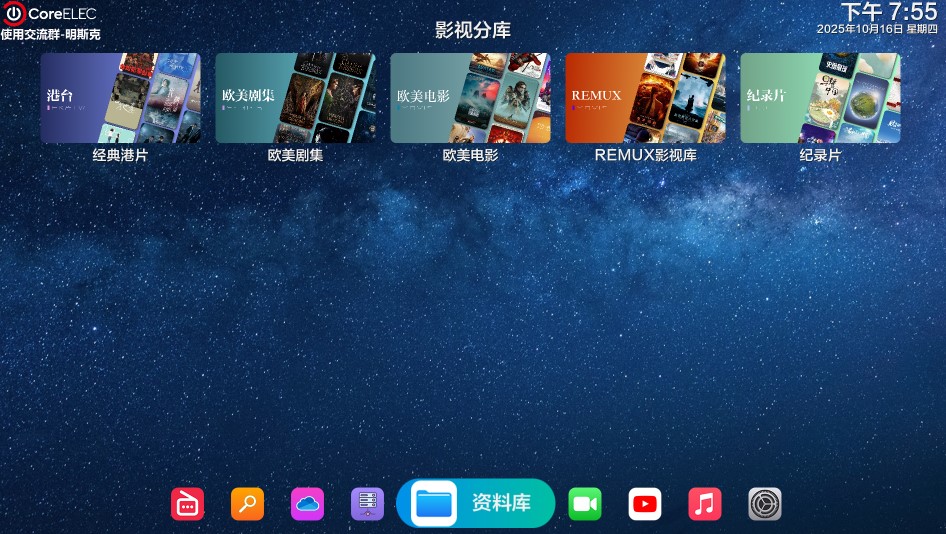Viewport: 946px width, 534px height.
Task: Tap the CoreELEC power icon
Action: click(13, 14)
